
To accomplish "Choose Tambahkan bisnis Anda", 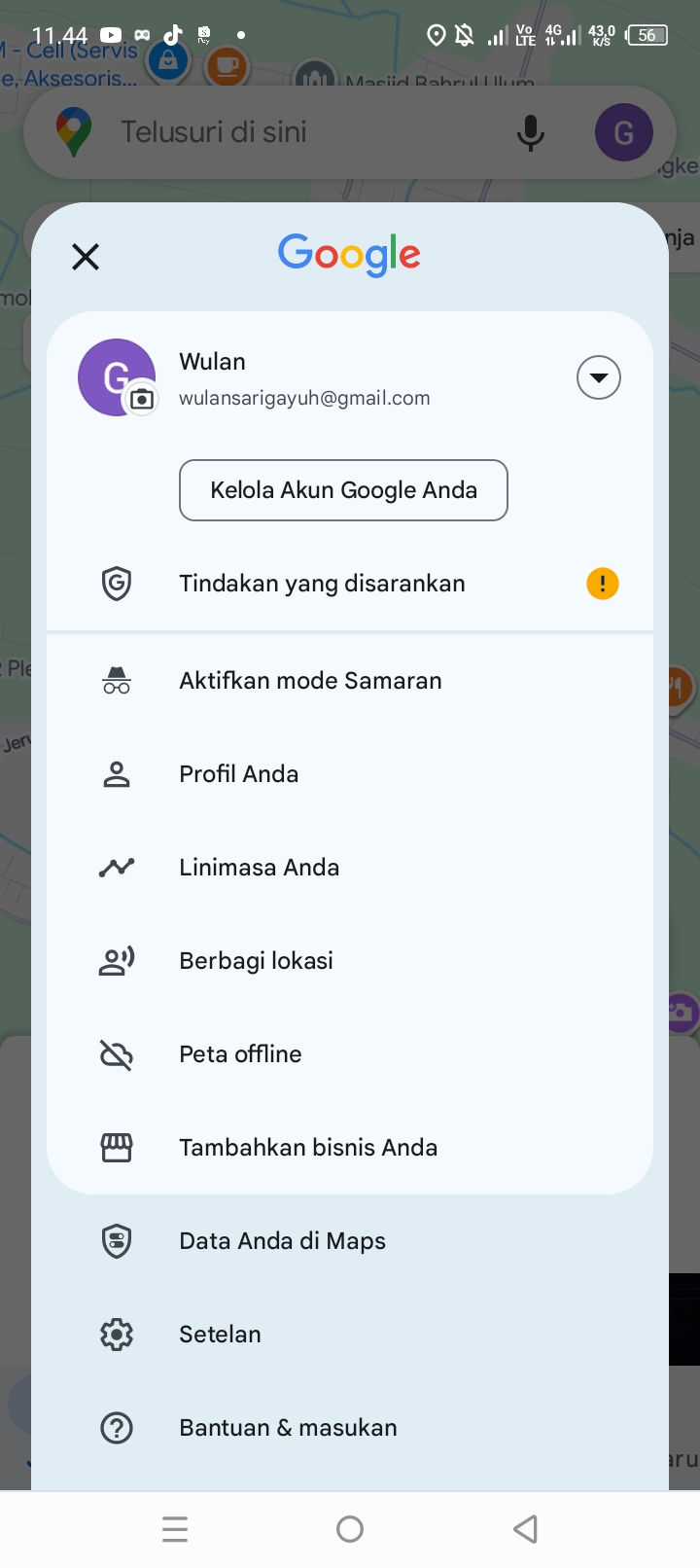I will (308, 1148).
